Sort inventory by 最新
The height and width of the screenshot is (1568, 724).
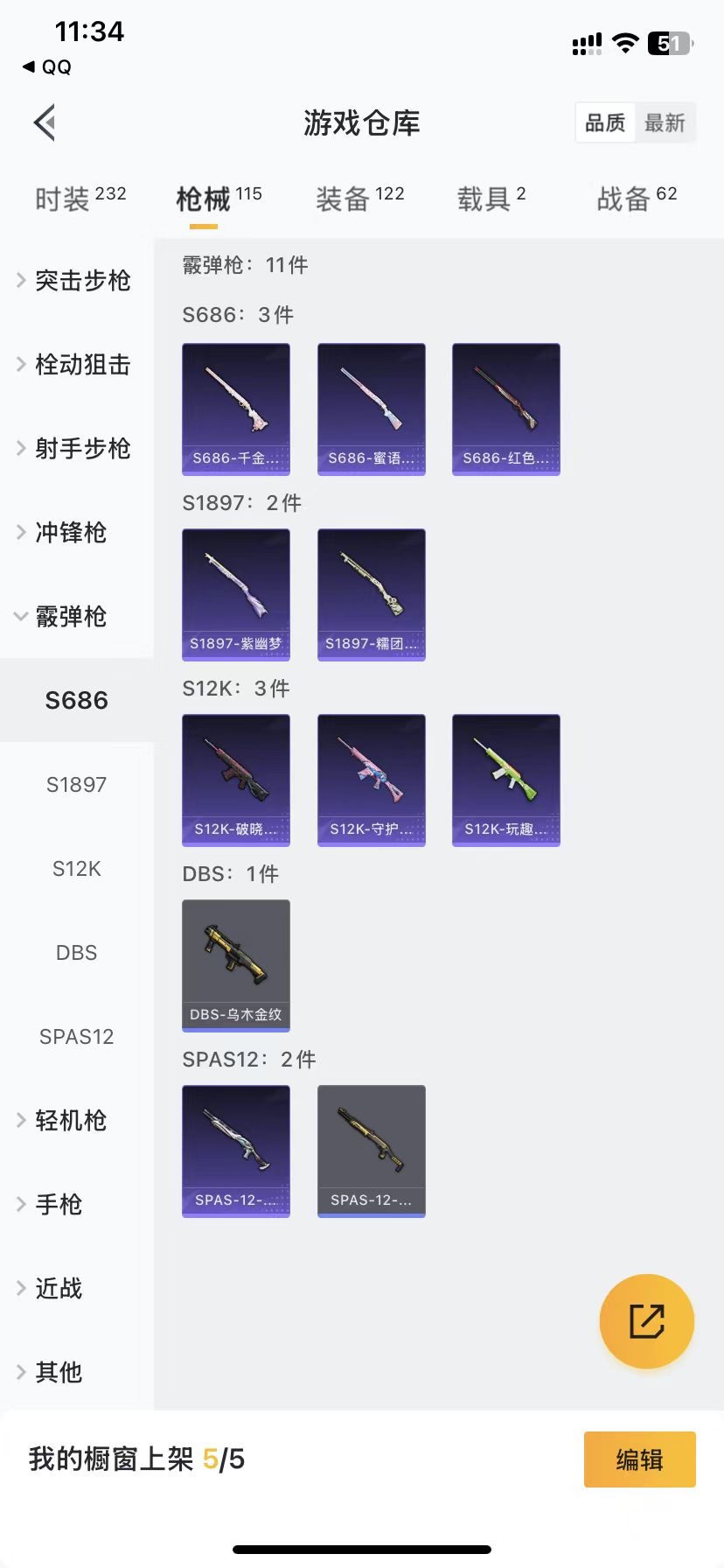[665, 123]
